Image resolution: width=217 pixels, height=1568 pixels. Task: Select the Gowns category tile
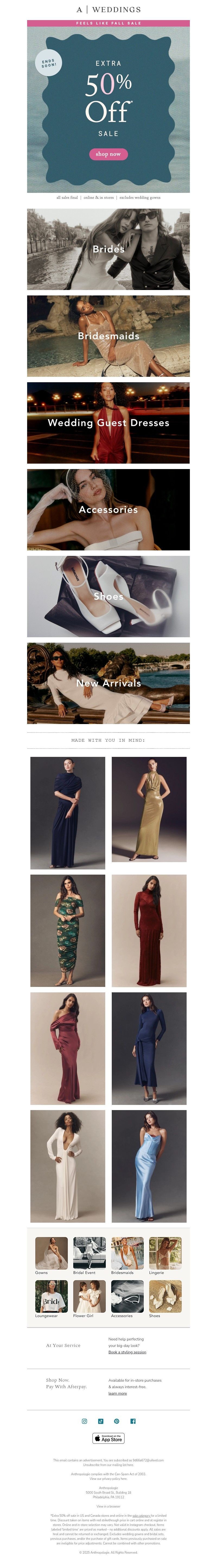(51, 1253)
